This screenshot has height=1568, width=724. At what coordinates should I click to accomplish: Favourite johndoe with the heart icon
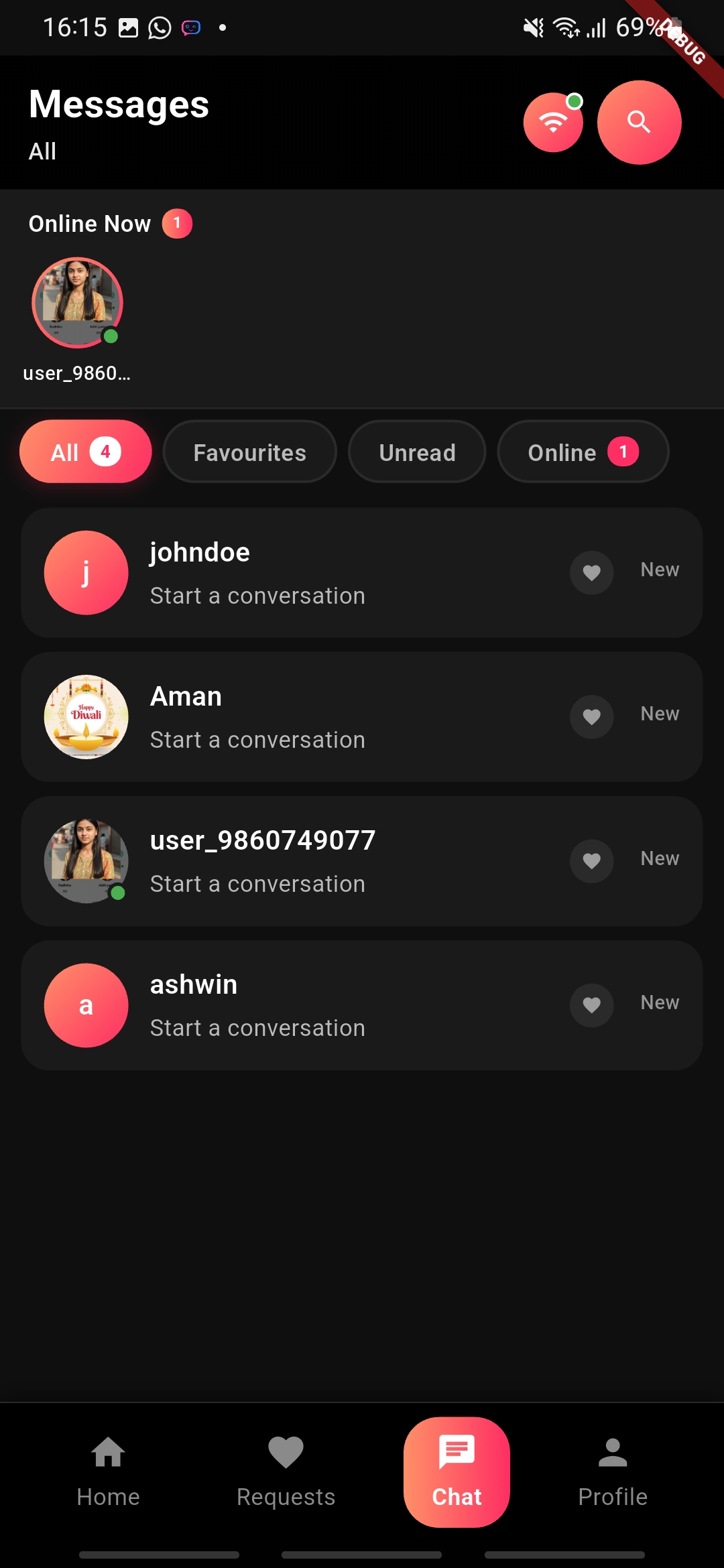[591, 573]
